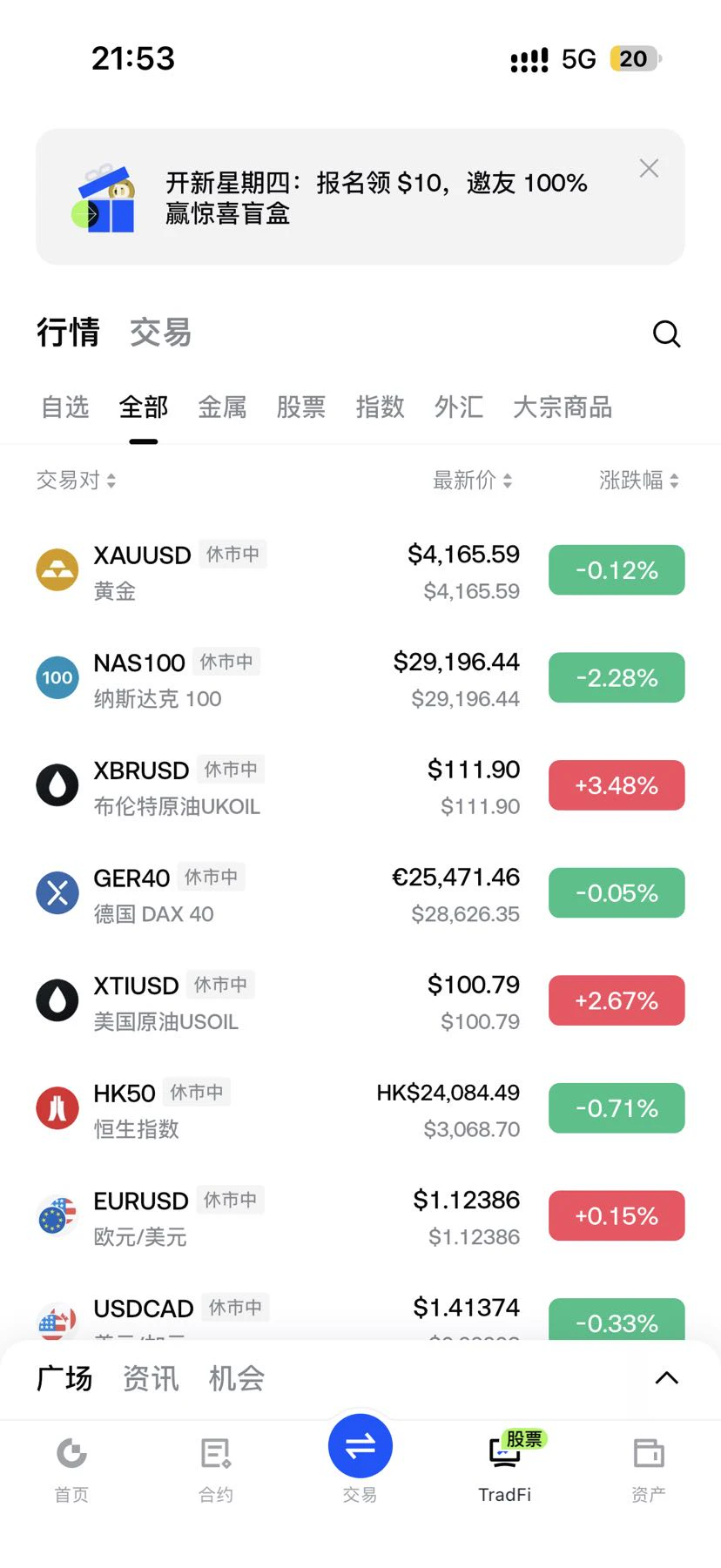Dismiss the promotional banner
This screenshot has height=1568, width=721.
click(x=649, y=168)
